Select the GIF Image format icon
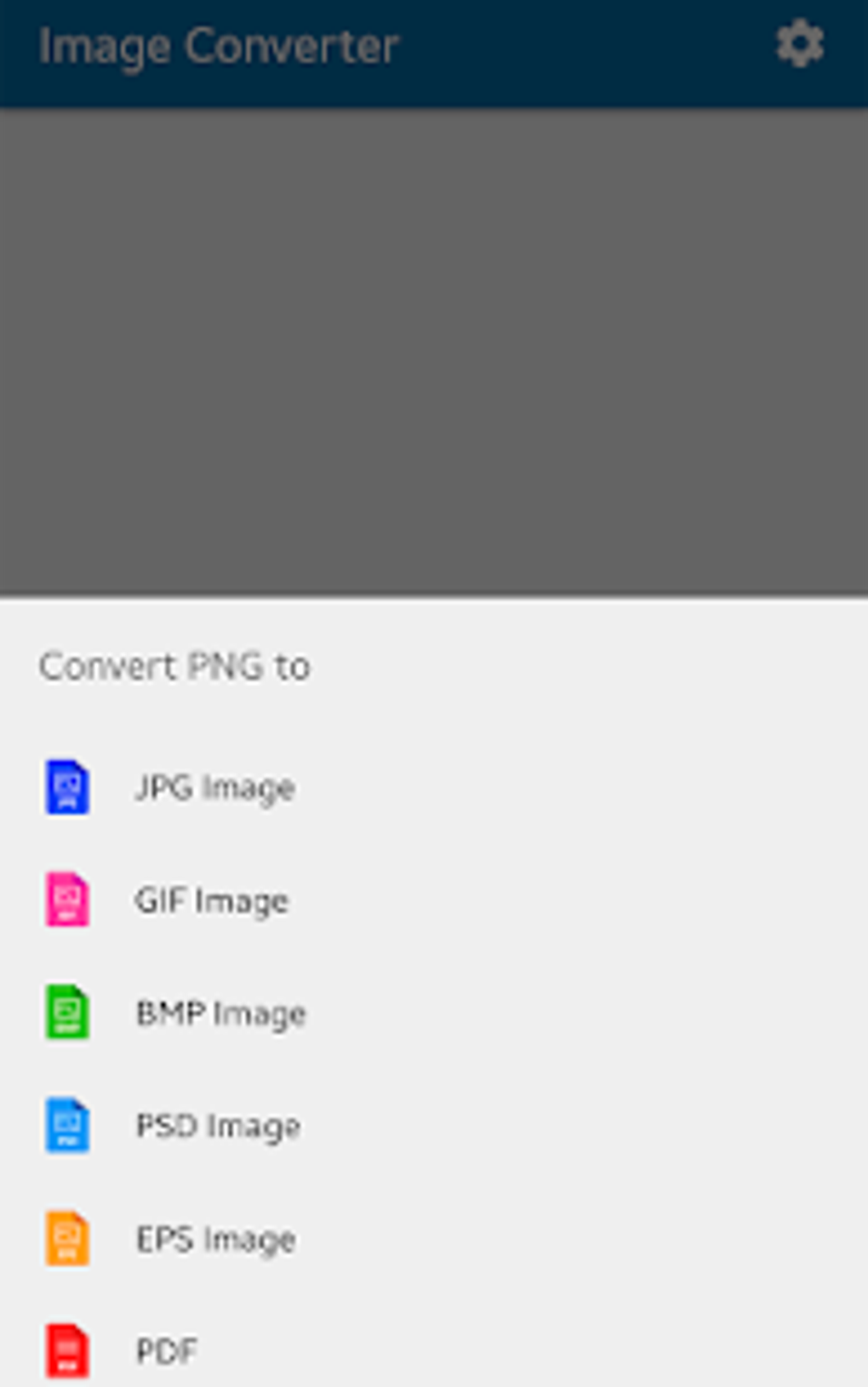Screen dimensions: 868x1387 (x=68, y=900)
